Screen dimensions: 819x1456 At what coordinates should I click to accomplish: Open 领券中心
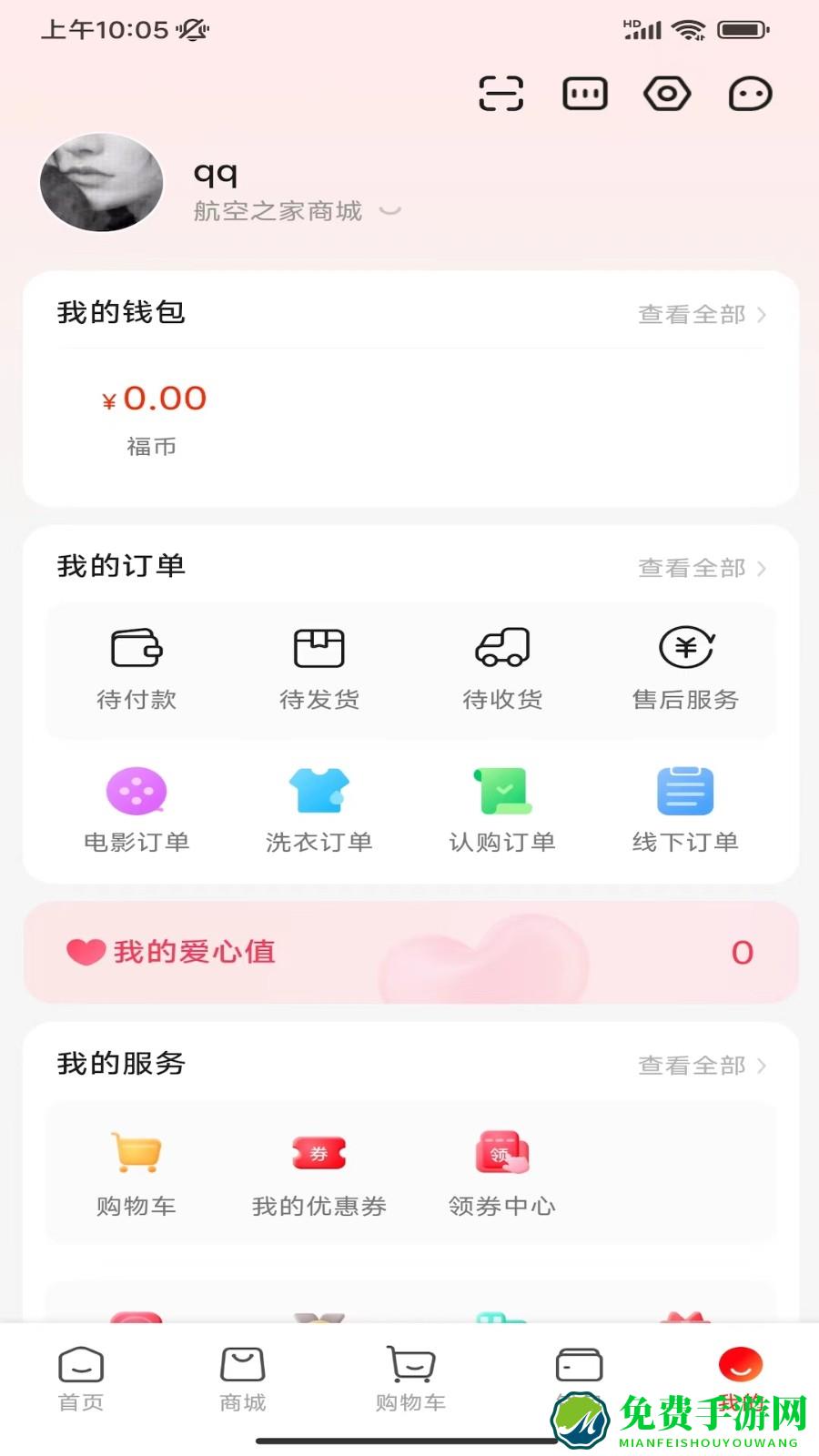point(502,1175)
